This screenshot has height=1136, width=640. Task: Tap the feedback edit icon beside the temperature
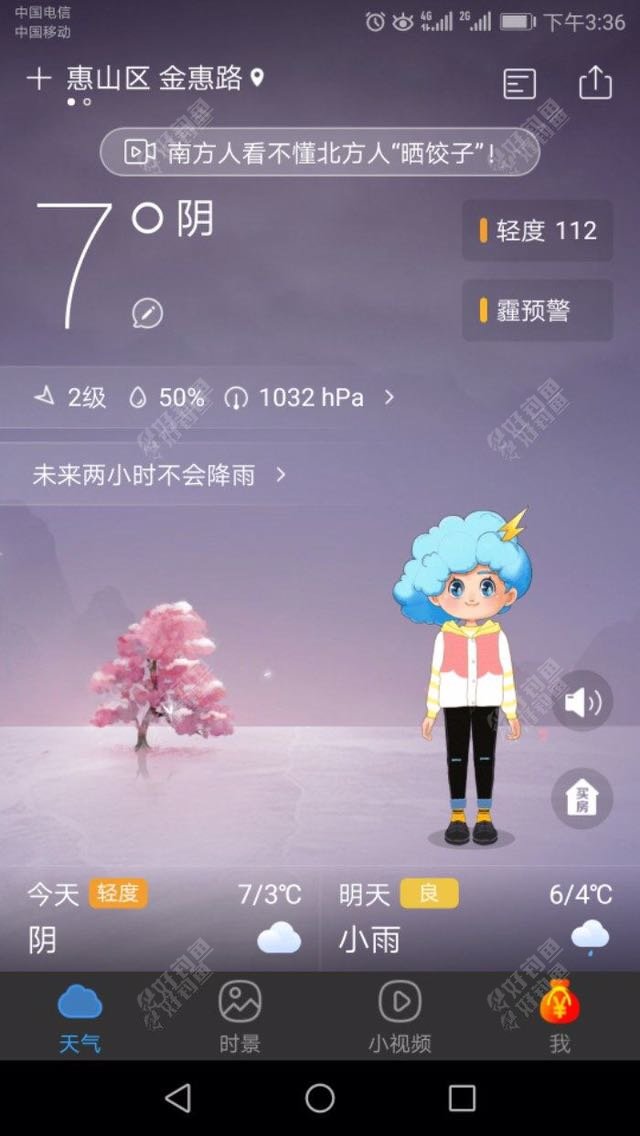[x=147, y=313]
